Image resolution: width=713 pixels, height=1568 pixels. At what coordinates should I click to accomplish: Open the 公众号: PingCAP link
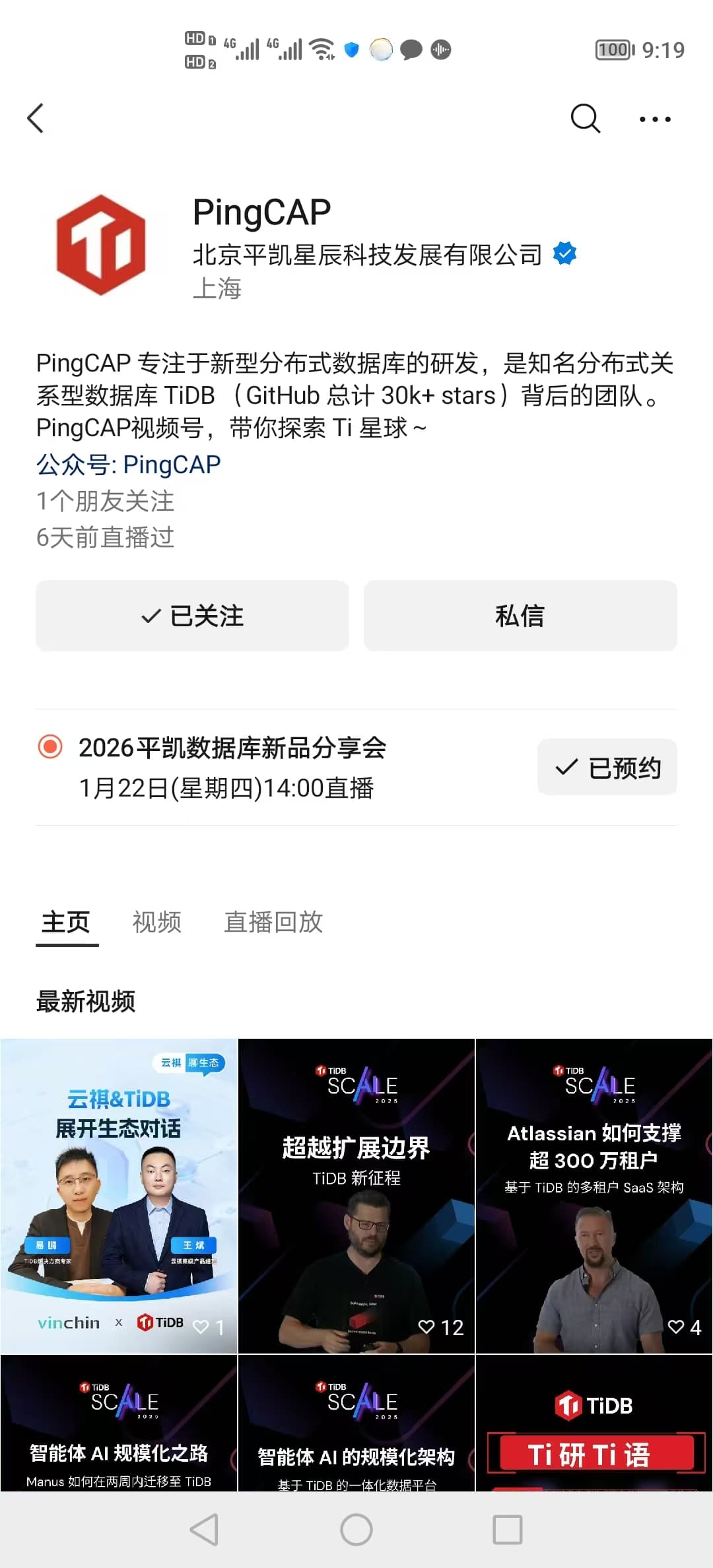[129, 465]
